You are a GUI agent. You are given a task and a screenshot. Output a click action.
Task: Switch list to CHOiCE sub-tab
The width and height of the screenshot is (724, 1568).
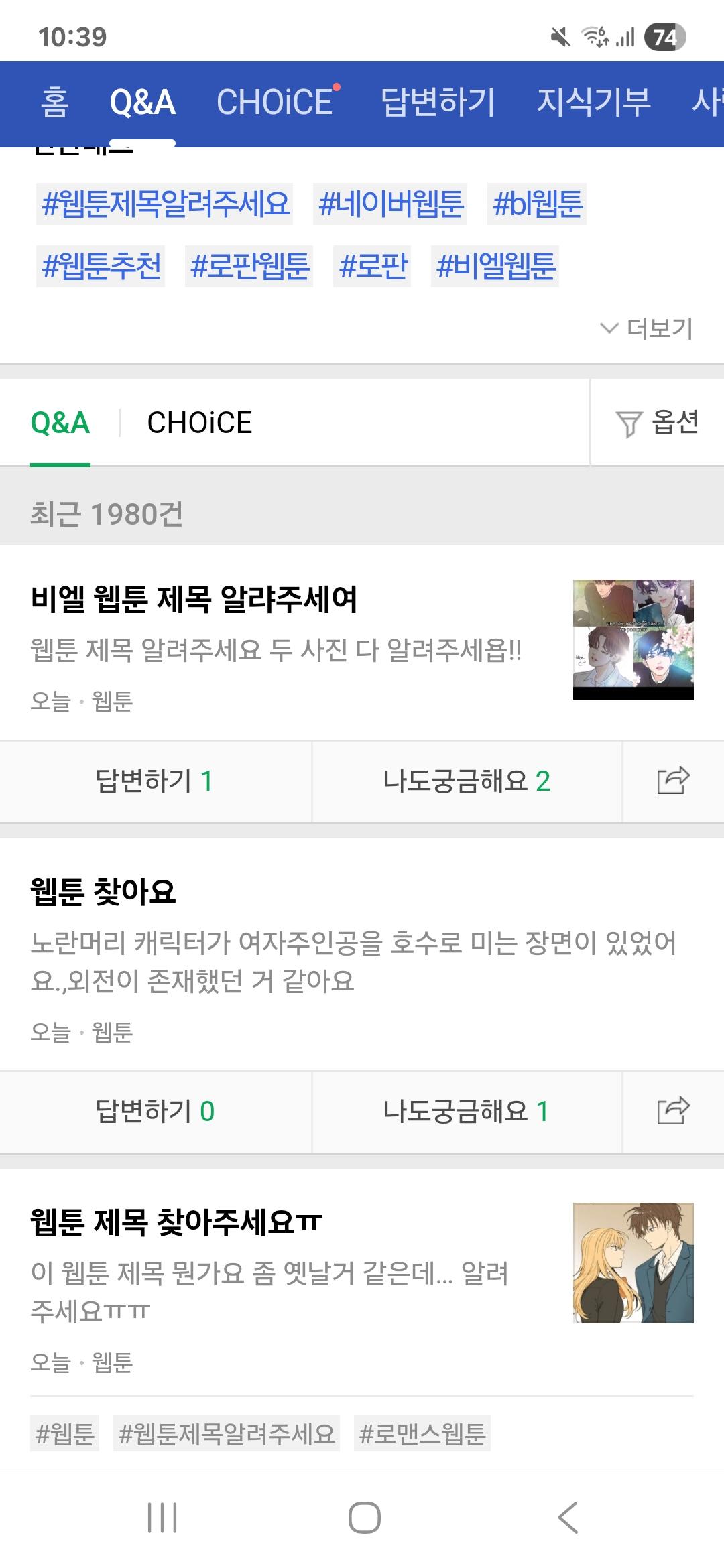tap(200, 423)
